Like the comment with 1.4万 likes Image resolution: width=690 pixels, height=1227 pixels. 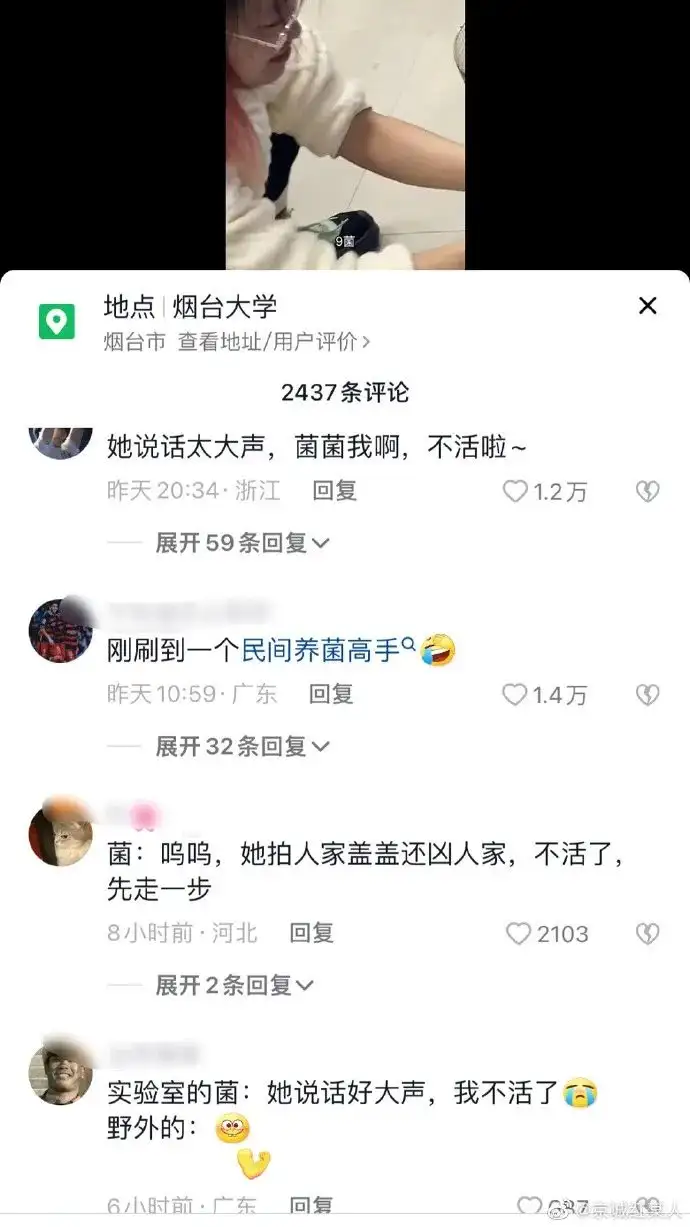(514, 694)
